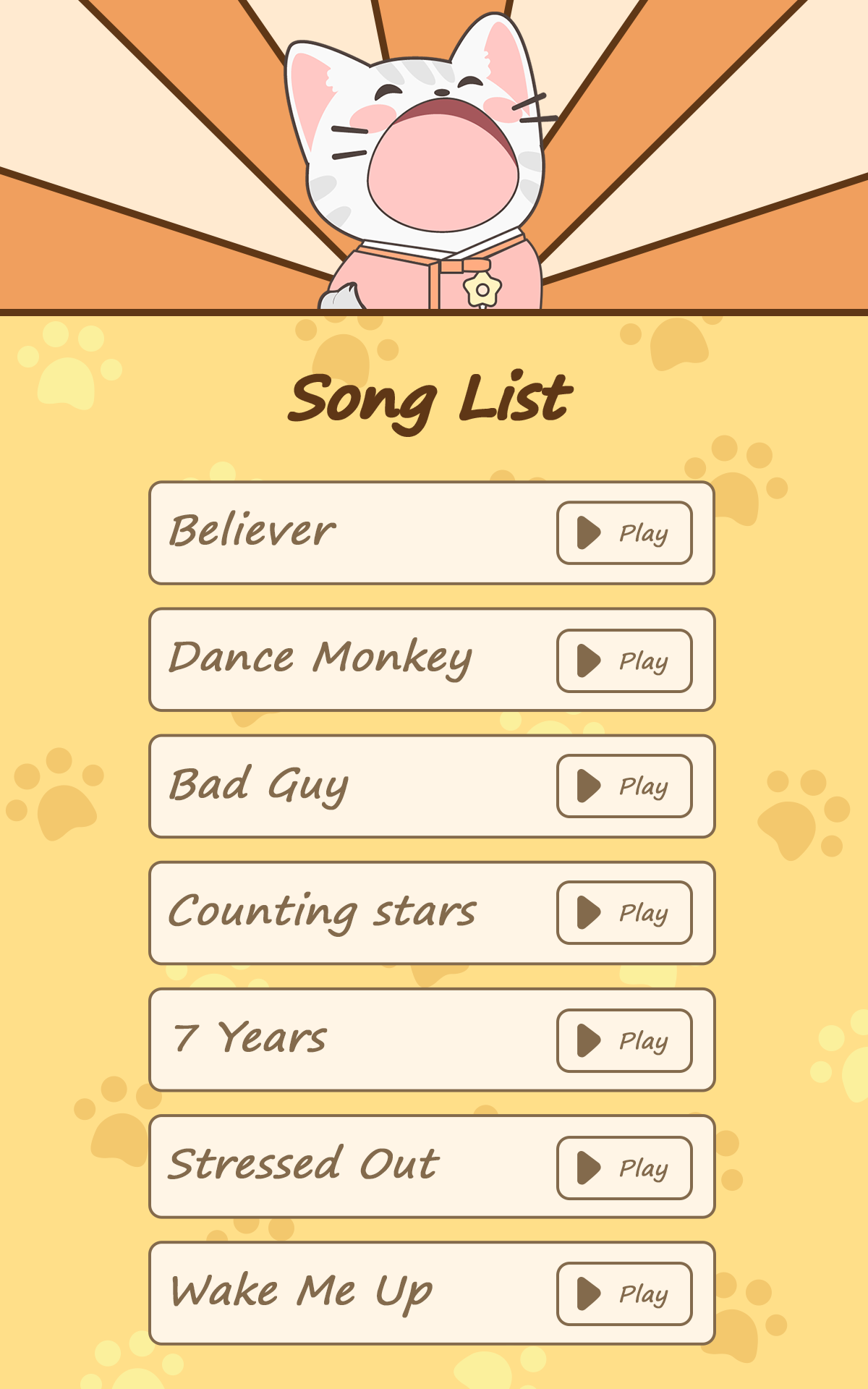The height and width of the screenshot is (1389, 868).
Task: Start playing Dance Monkey
Action: pos(624,660)
